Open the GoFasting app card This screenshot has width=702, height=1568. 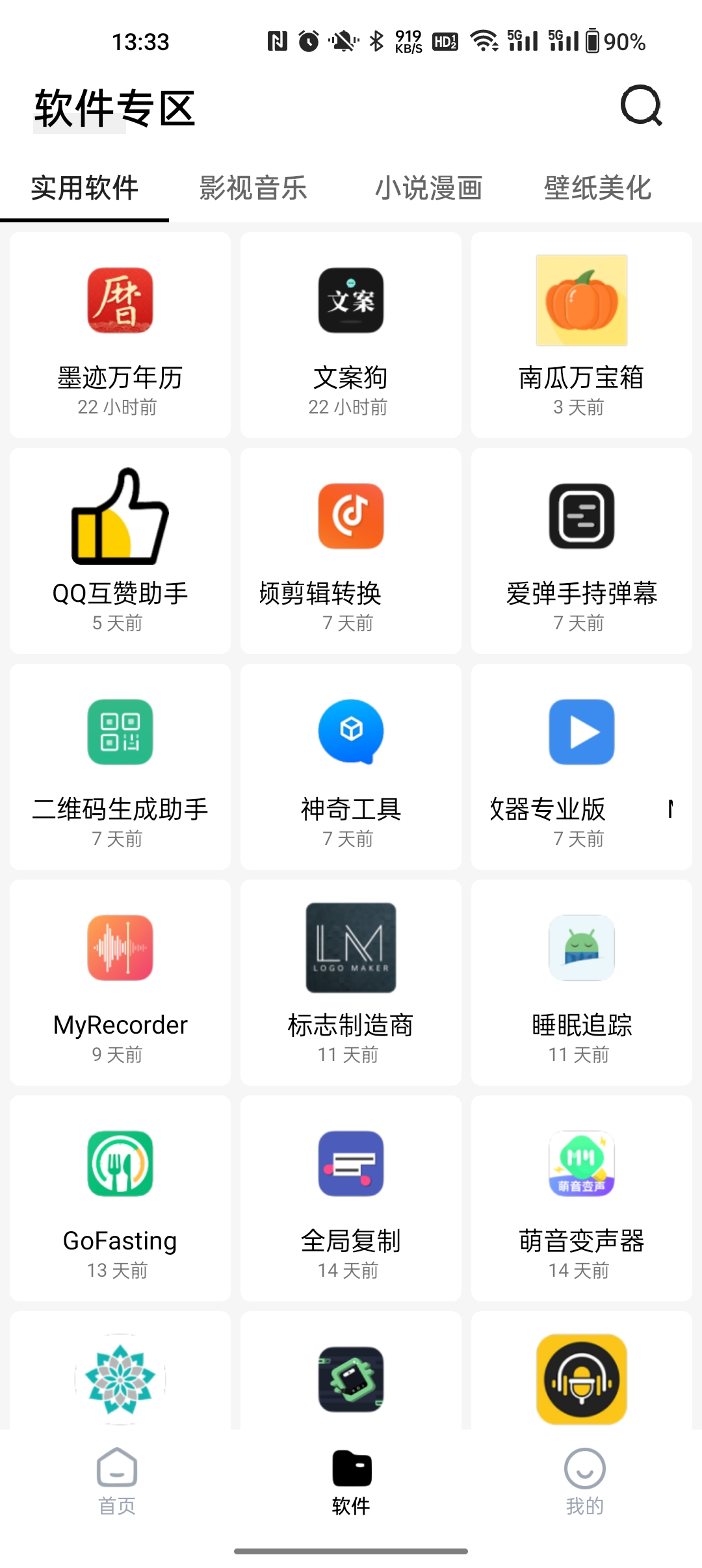tap(120, 1198)
